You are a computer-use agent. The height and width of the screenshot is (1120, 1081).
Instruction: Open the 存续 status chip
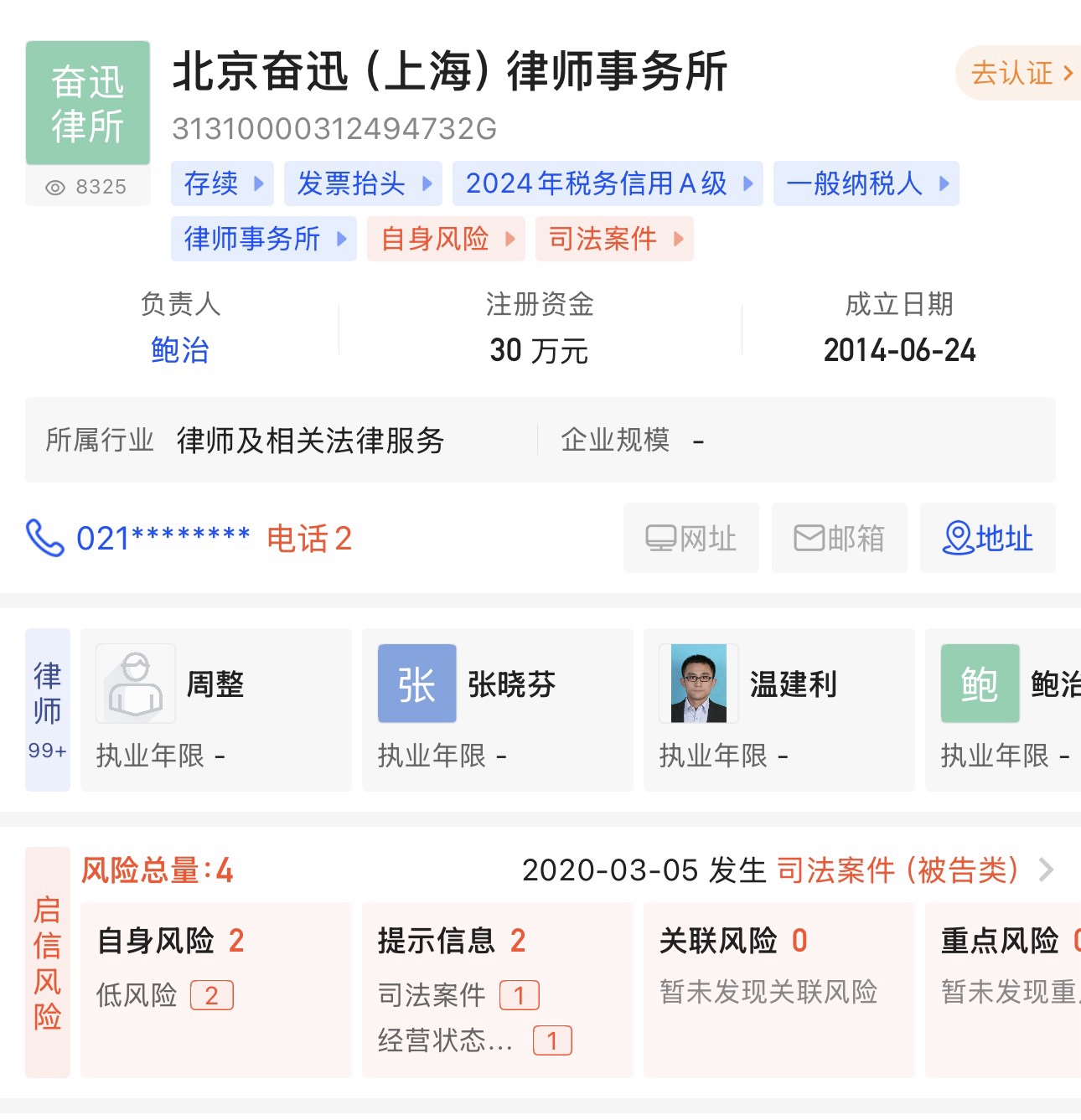pyautogui.click(x=223, y=183)
